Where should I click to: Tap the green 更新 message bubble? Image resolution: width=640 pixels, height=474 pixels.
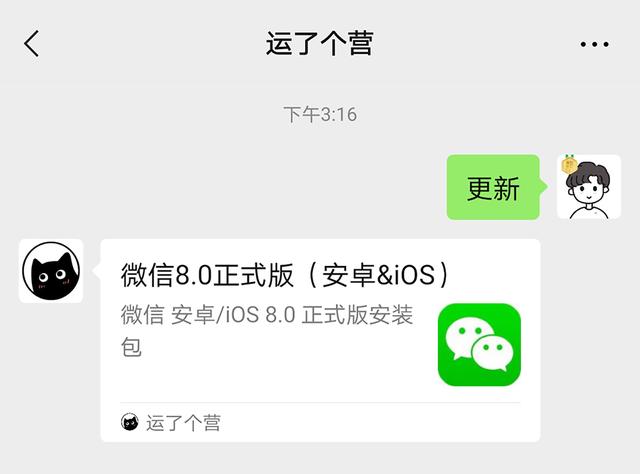click(x=494, y=188)
